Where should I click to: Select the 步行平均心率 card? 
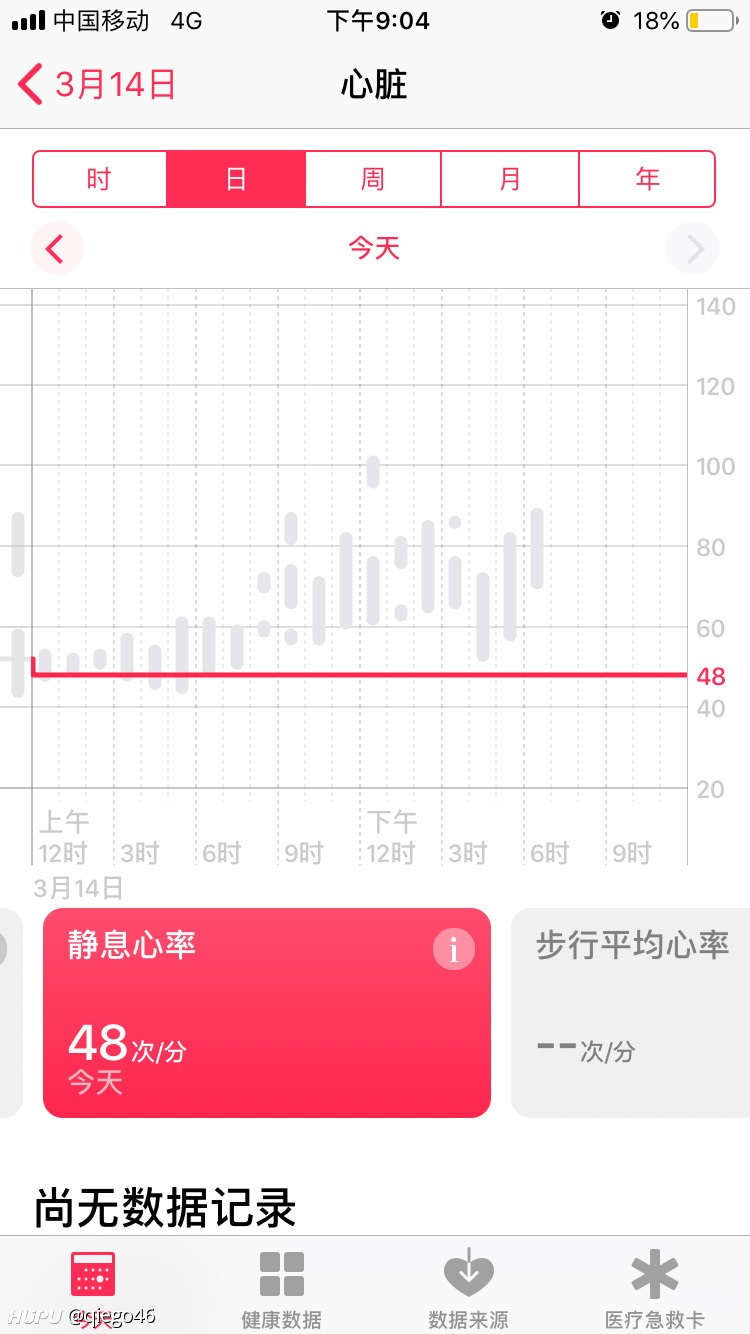[632, 1012]
